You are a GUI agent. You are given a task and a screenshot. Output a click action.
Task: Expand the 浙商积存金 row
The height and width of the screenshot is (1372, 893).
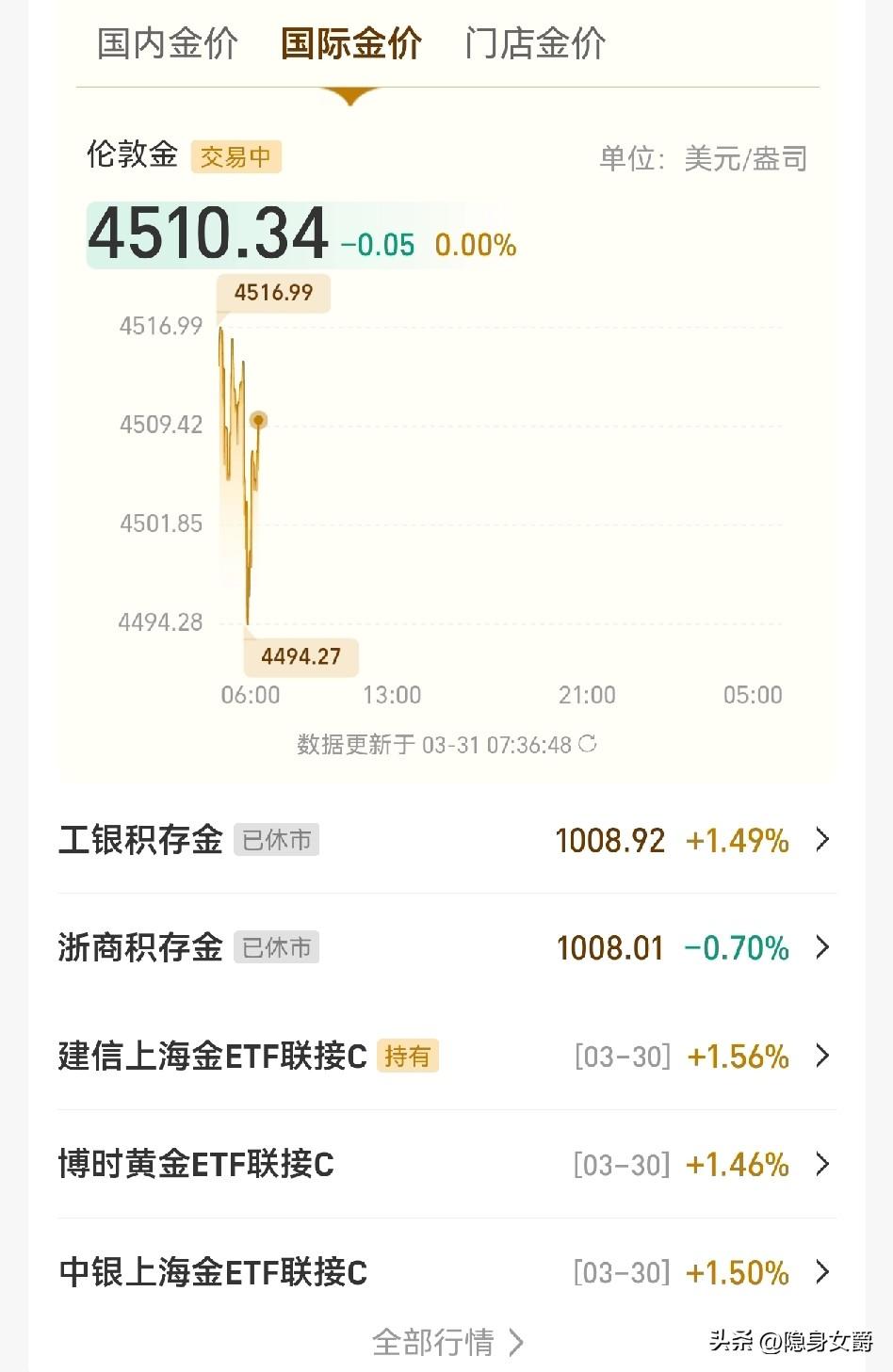(823, 948)
